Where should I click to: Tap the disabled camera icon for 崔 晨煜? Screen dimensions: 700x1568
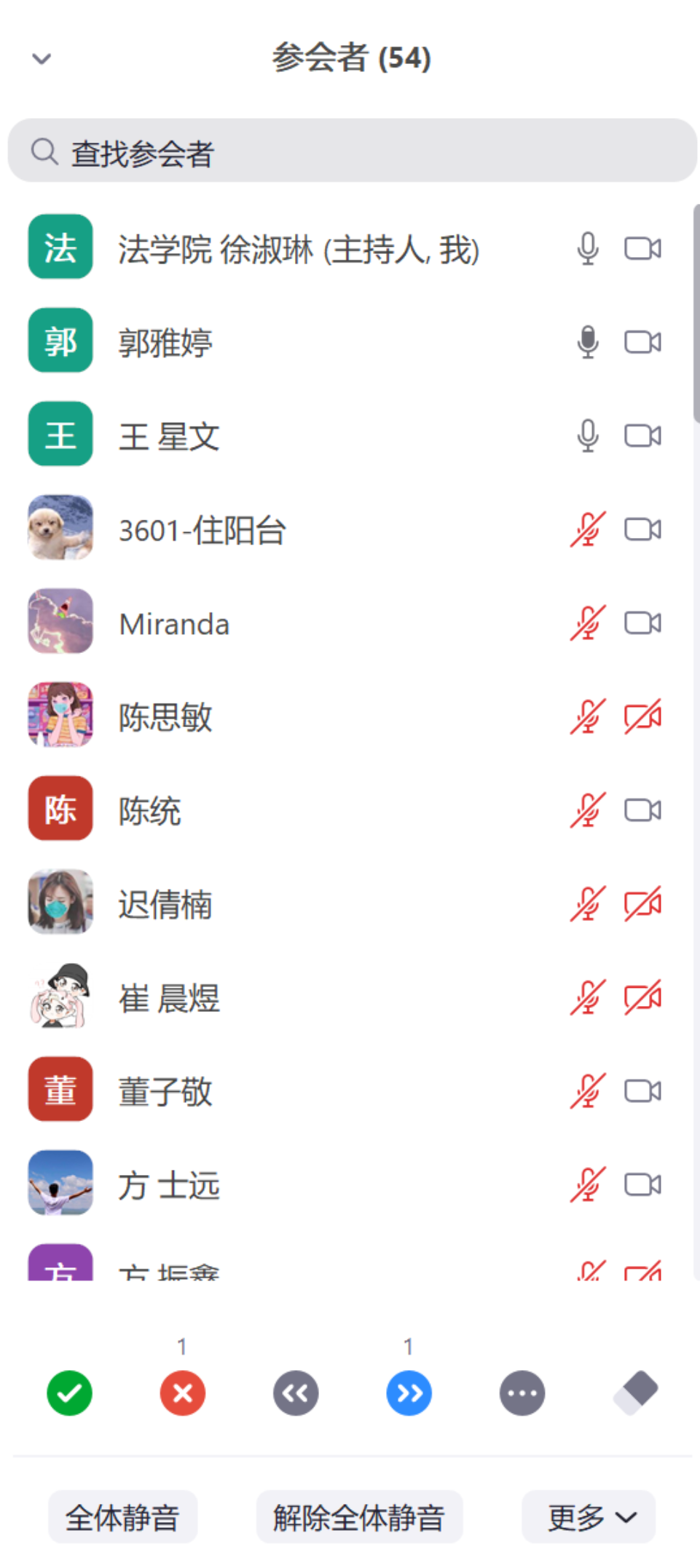pyautogui.click(x=642, y=998)
